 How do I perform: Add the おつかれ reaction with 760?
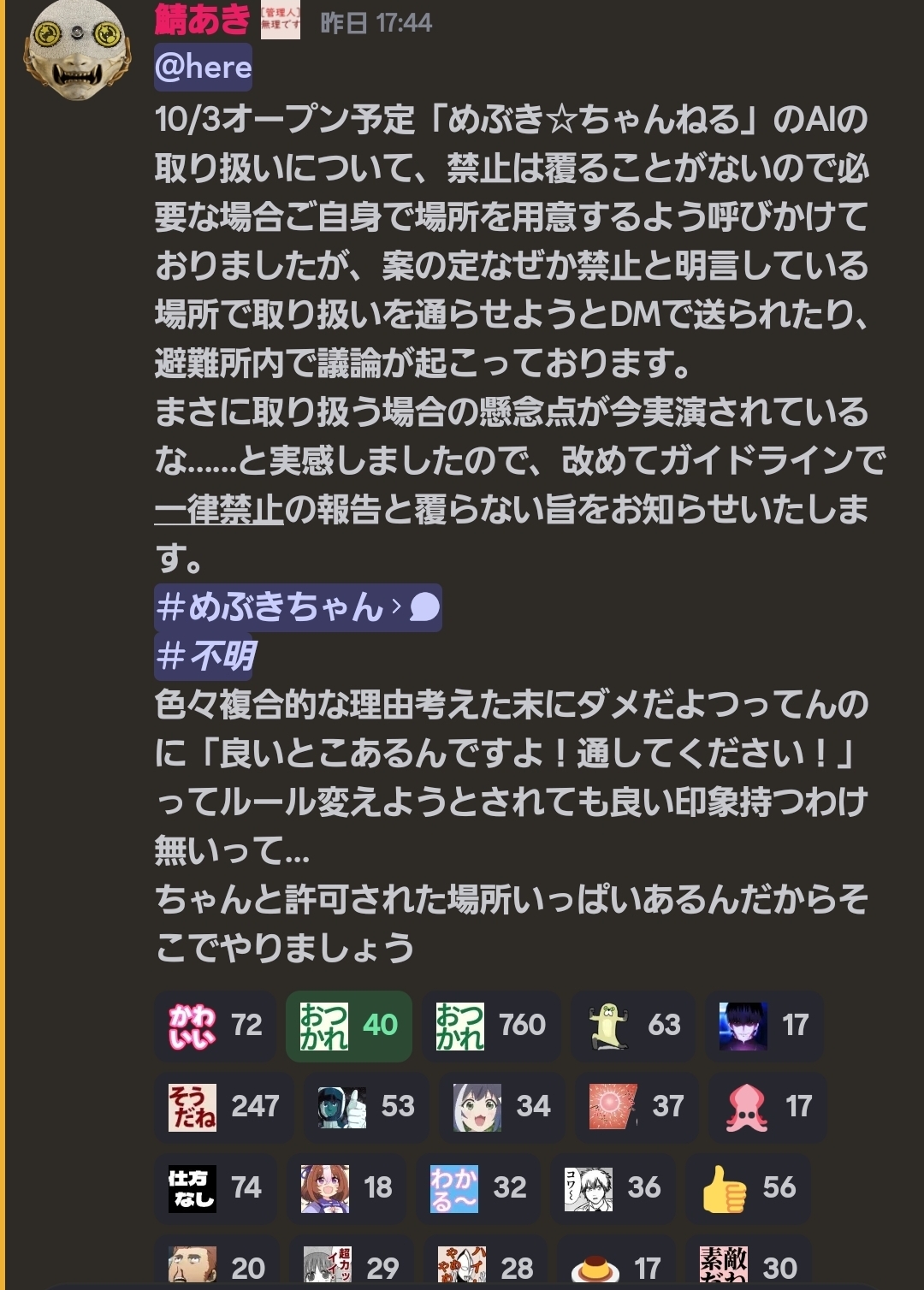[491, 1026]
